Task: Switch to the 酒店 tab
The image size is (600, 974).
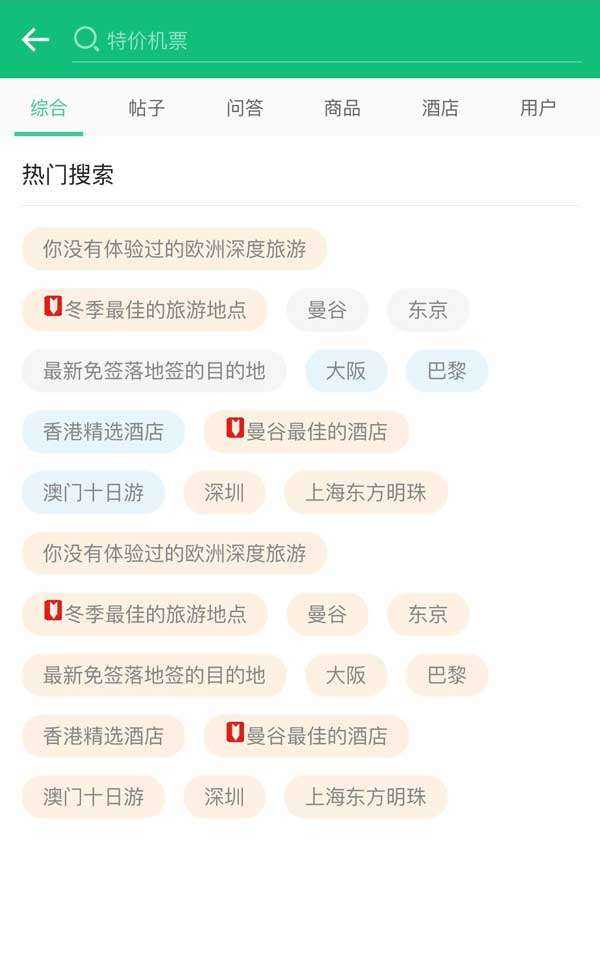Action: 440,108
